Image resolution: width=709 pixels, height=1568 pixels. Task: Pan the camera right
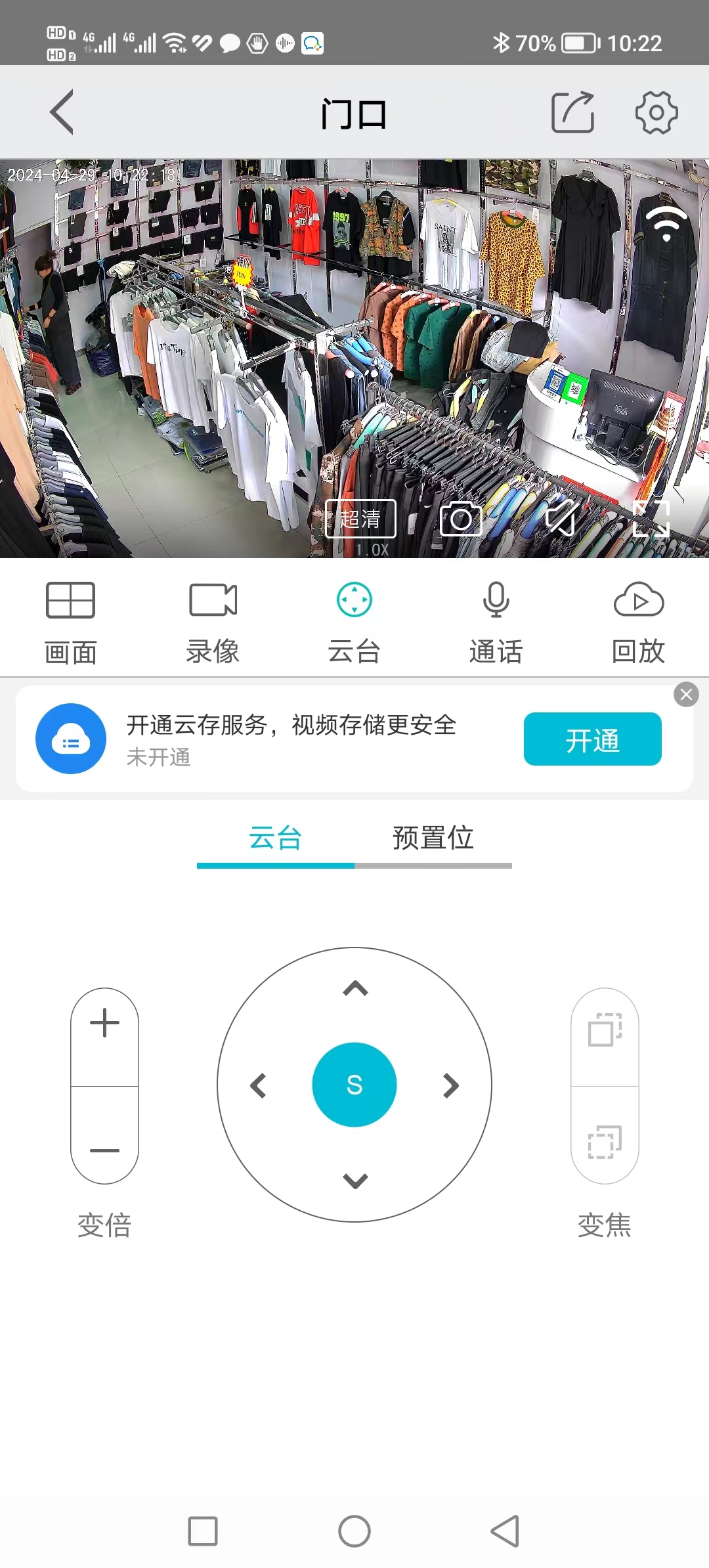click(451, 1085)
